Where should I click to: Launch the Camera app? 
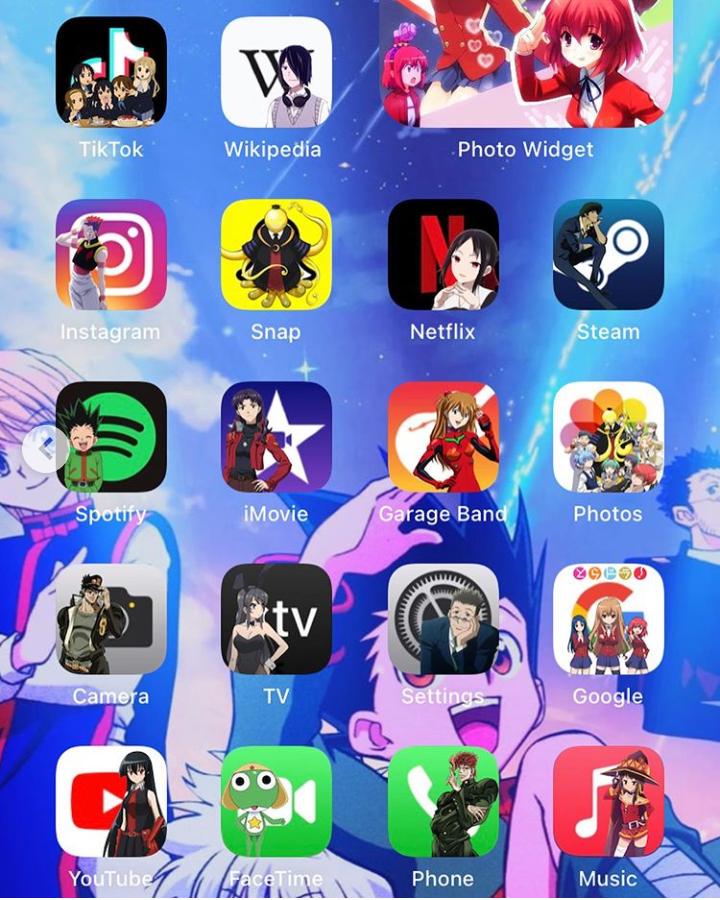[x=111, y=619]
